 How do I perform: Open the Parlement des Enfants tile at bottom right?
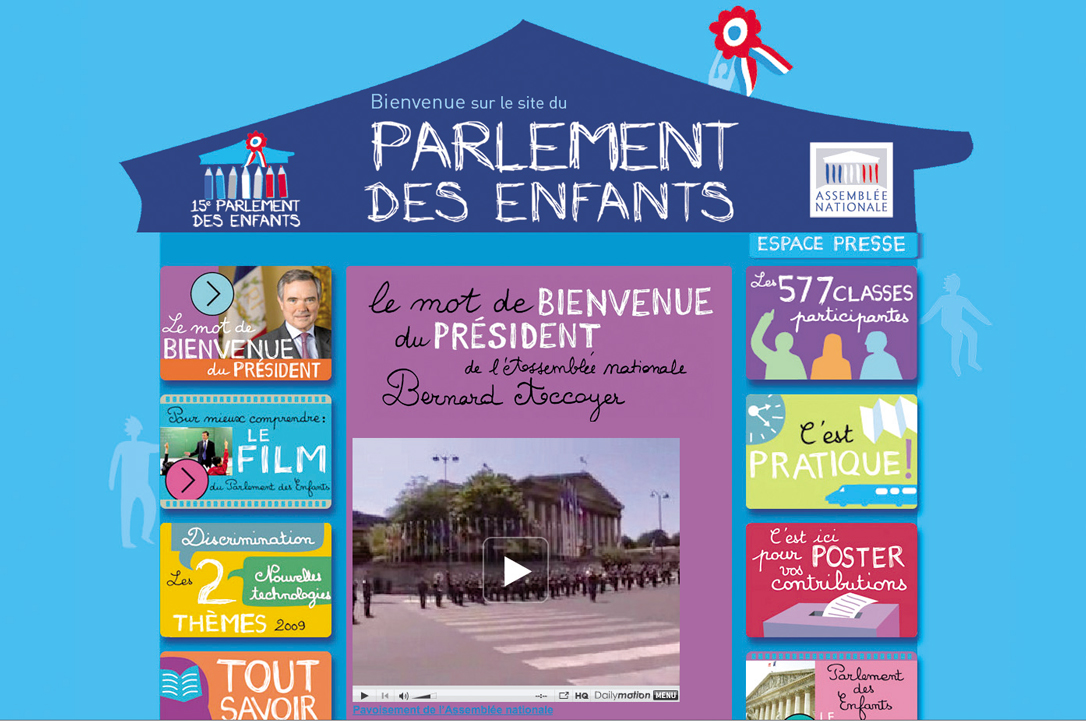[x=831, y=688]
